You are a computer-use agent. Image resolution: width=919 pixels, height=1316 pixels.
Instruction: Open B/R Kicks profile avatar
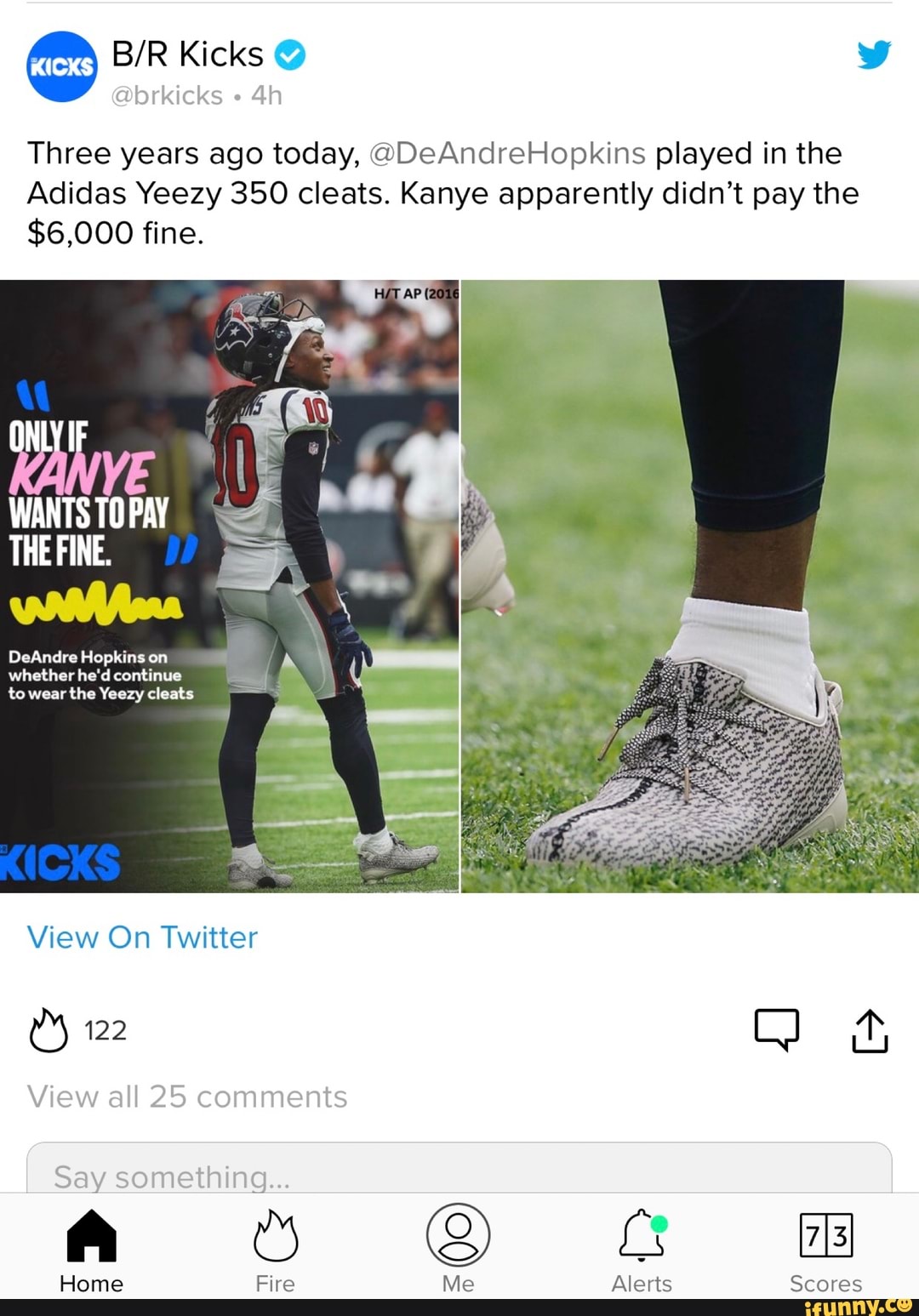[x=61, y=66]
